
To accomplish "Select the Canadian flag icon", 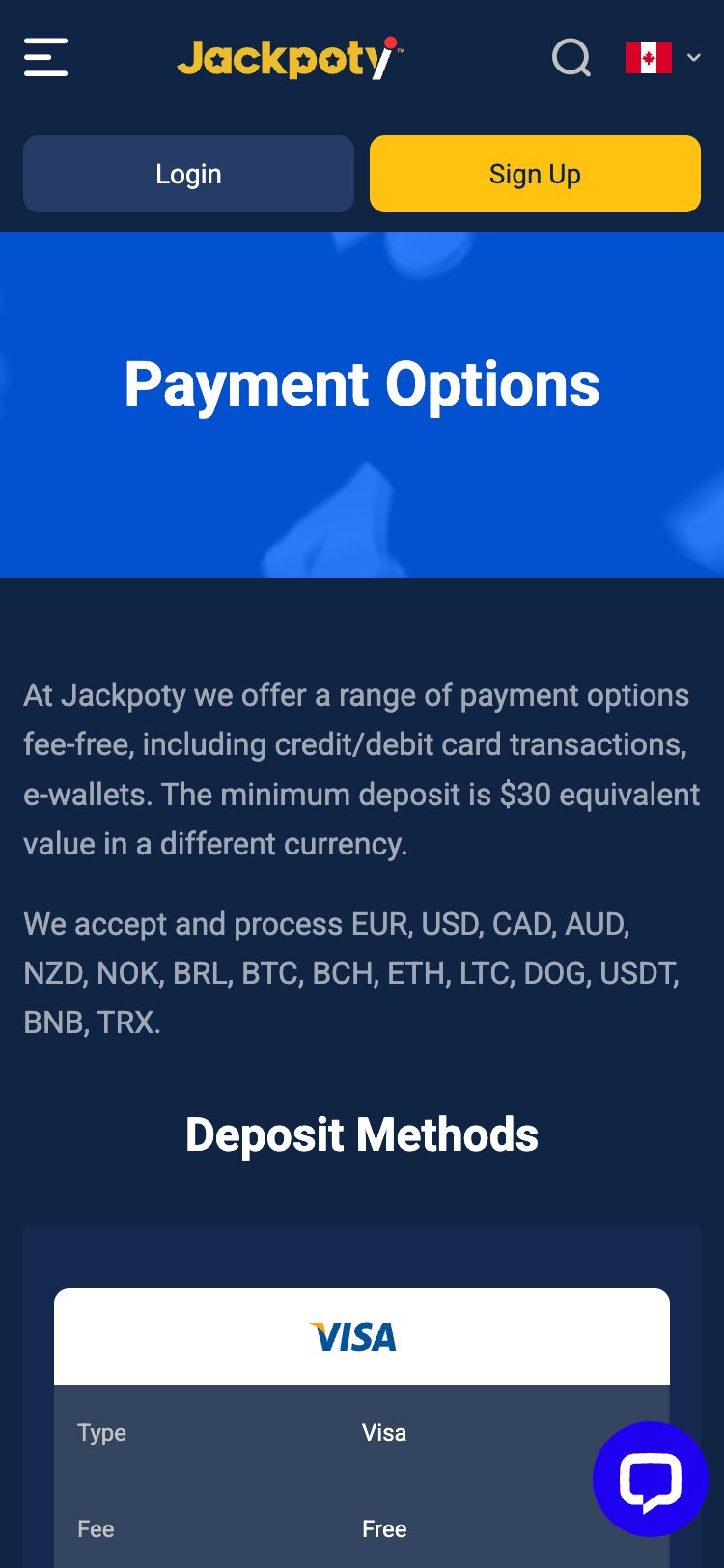I will click(650, 58).
